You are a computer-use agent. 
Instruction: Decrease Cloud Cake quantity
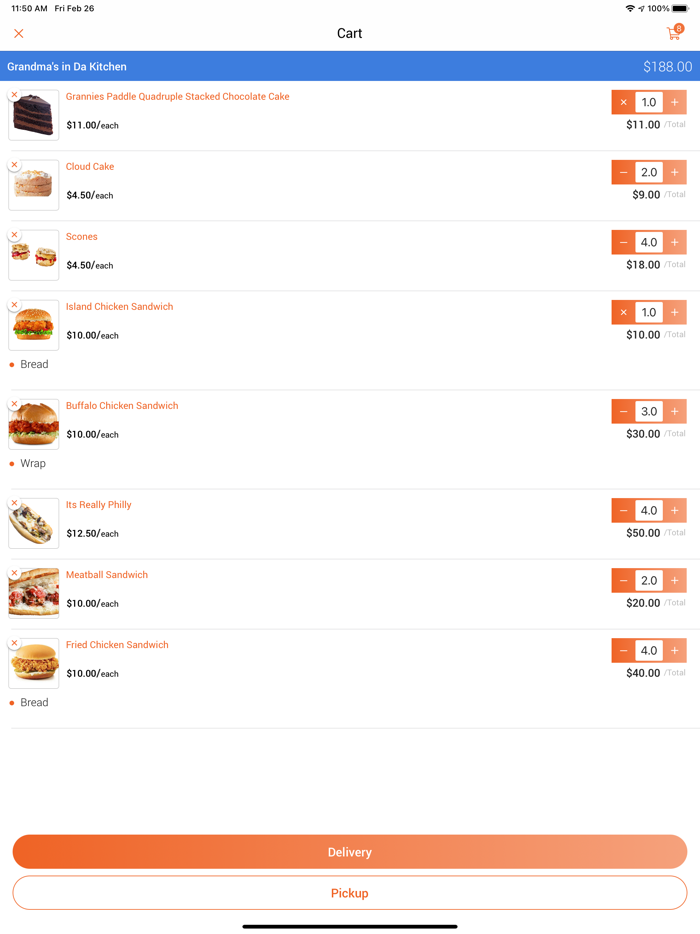[623, 172]
